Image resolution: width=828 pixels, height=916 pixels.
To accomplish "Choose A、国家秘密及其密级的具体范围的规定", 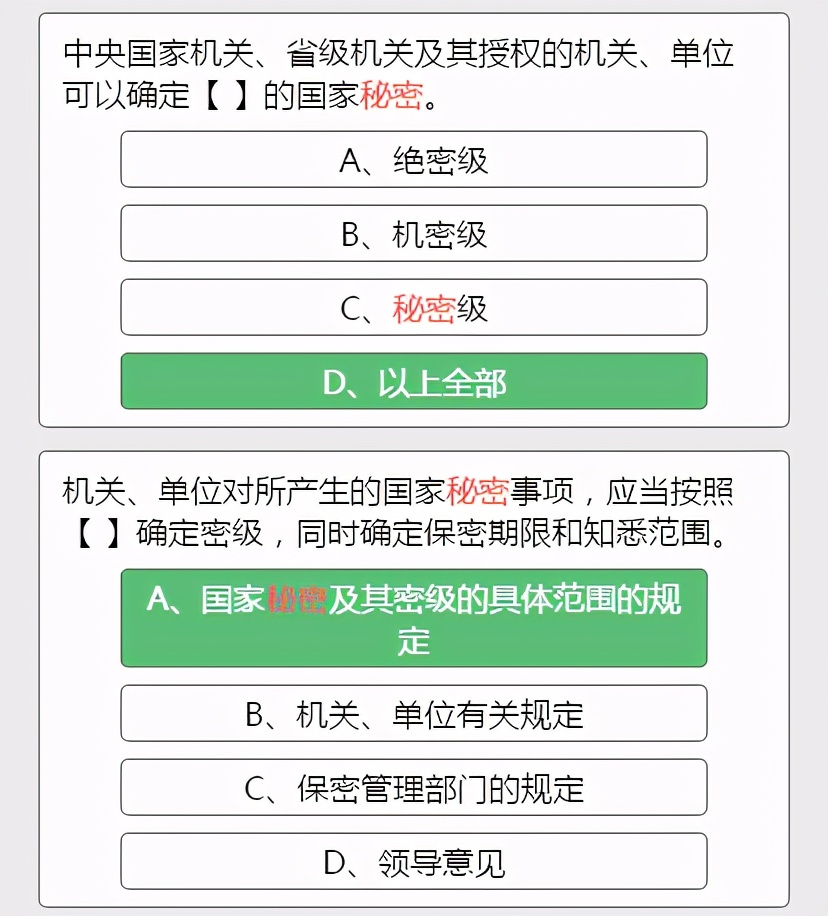I will point(413,618).
